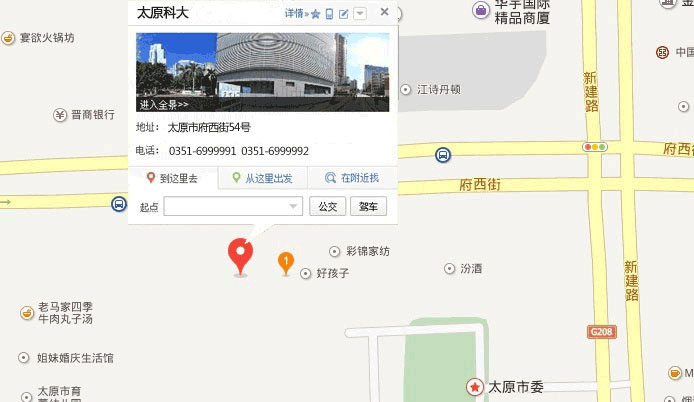Viewport: 694px width, 402px height.
Task: Save 太原科大 to favorites with star
Action: [x=315, y=14]
